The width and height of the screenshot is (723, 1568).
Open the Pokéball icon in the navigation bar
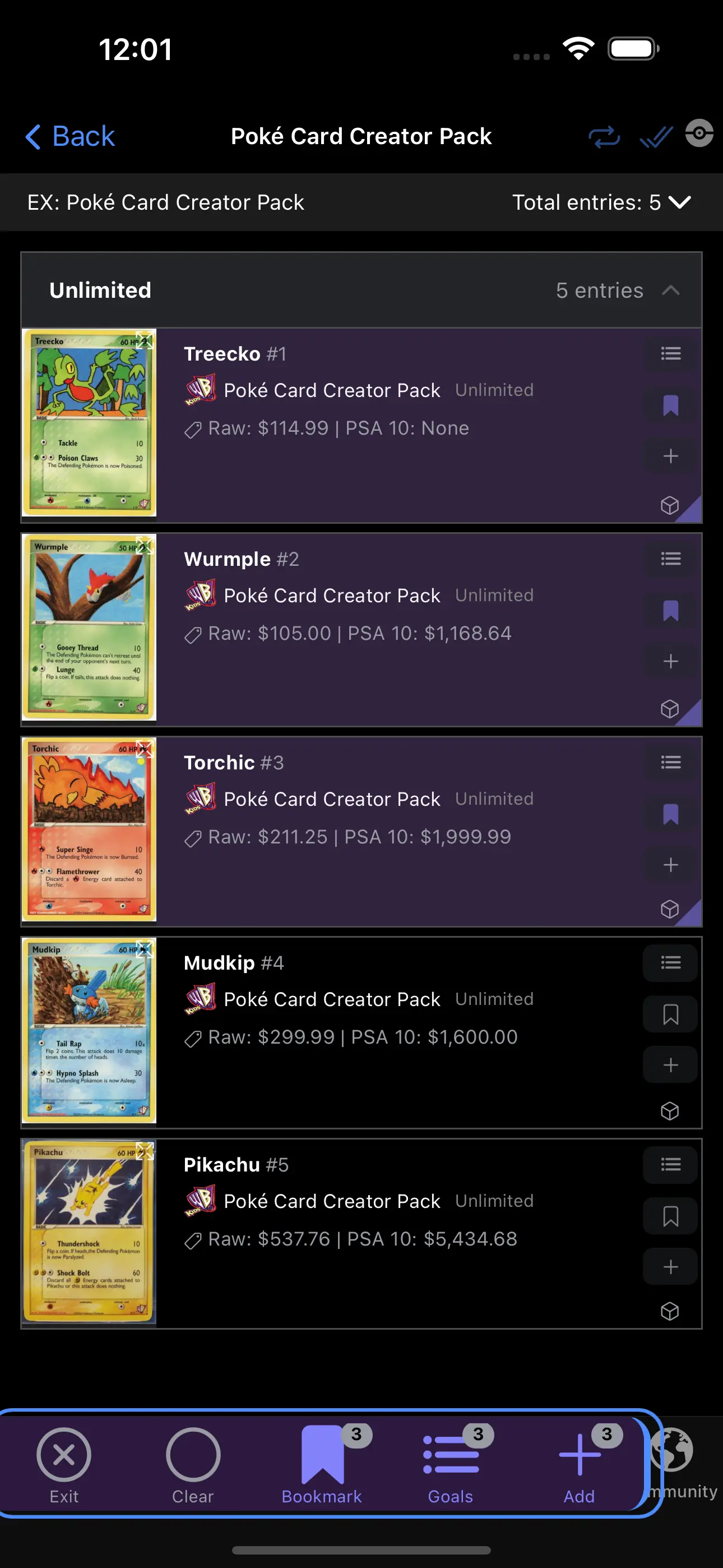tap(699, 135)
